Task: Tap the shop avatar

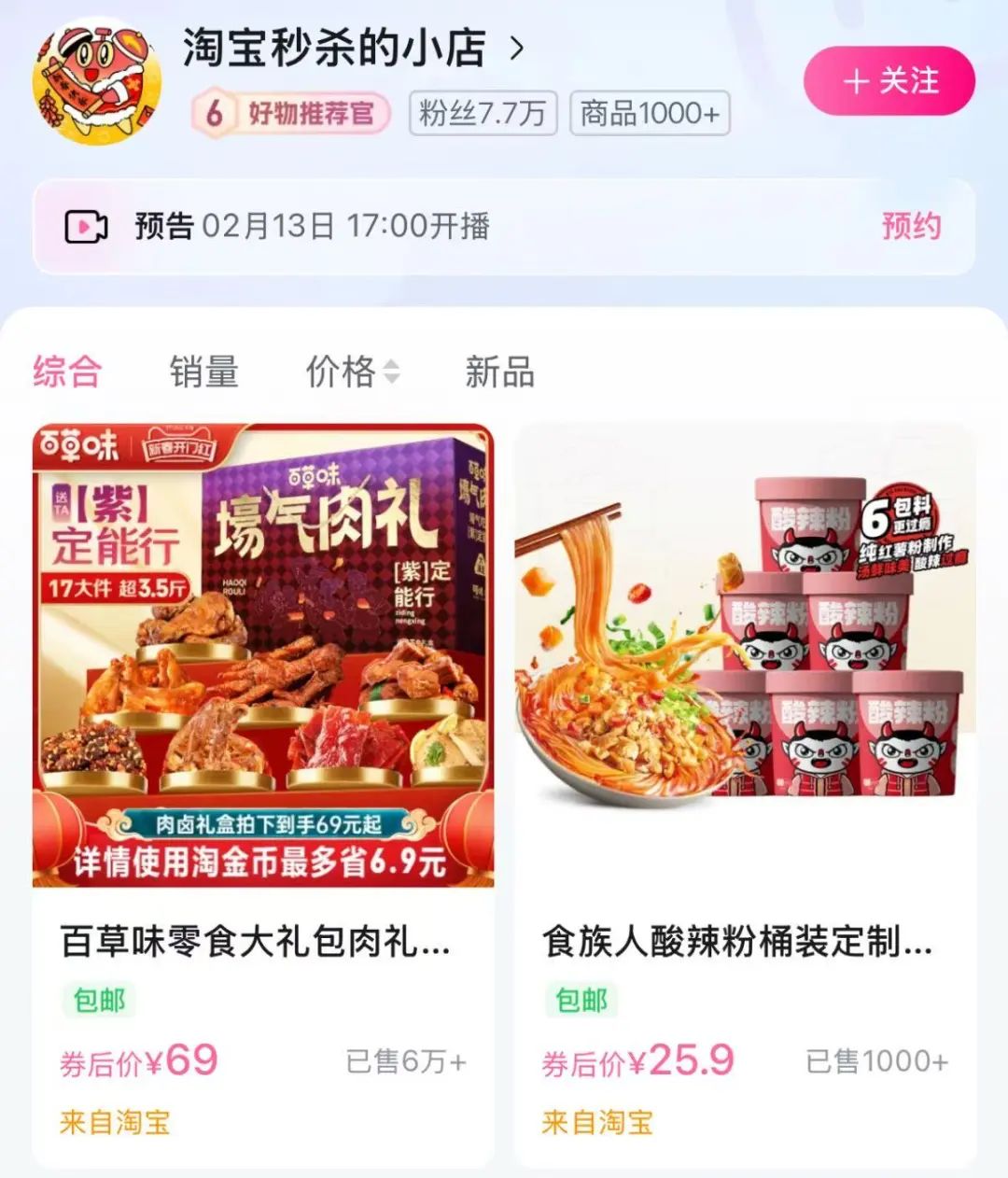Action: click(96, 81)
